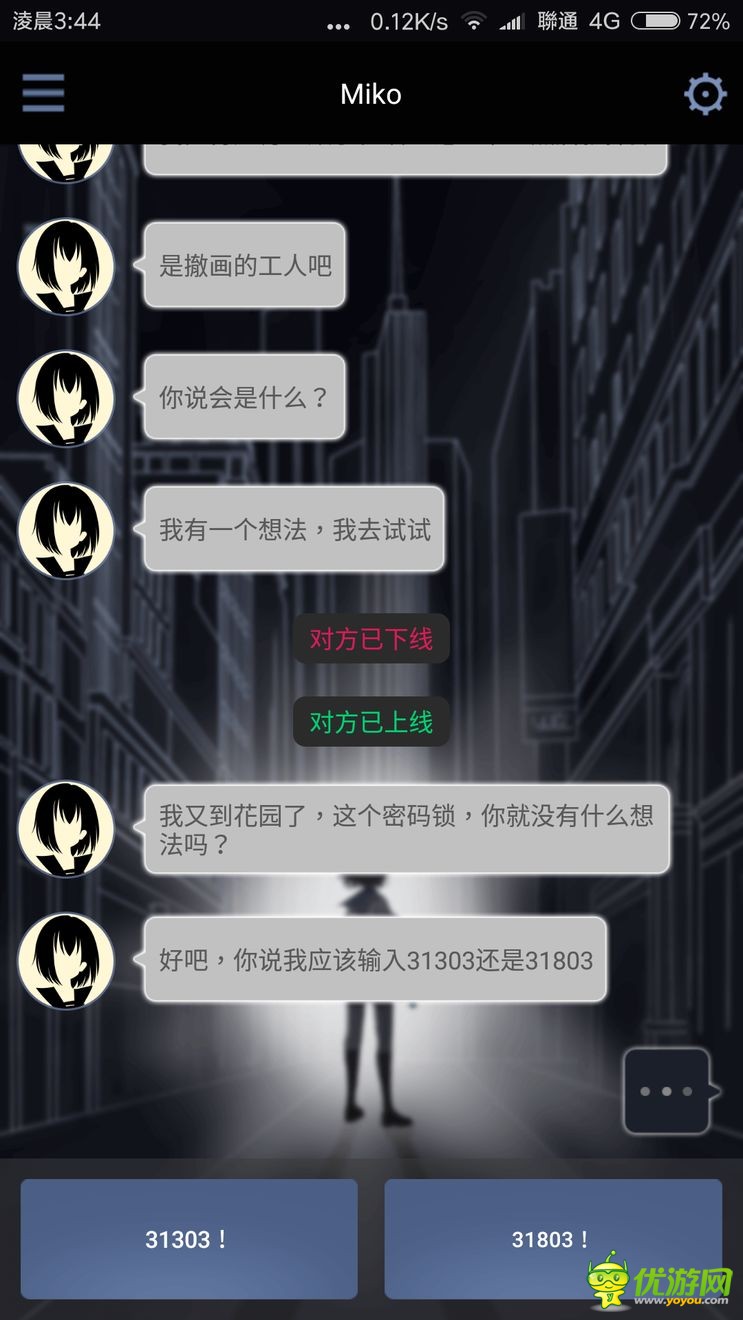The width and height of the screenshot is (743, 1320).
Task: Open the hamburger menu
Action: [43, 94]
